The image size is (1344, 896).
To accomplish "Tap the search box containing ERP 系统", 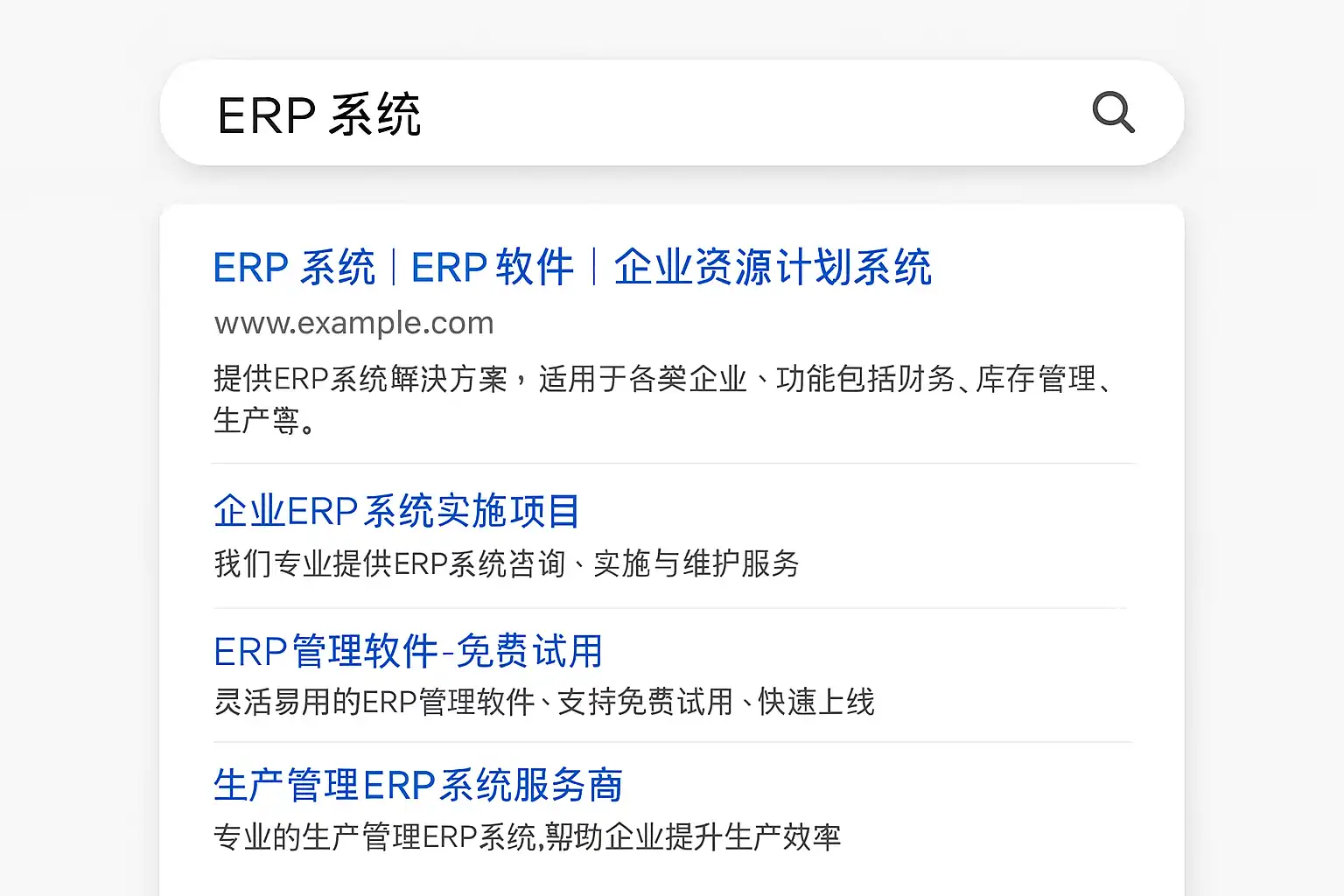I will [612, 114].
